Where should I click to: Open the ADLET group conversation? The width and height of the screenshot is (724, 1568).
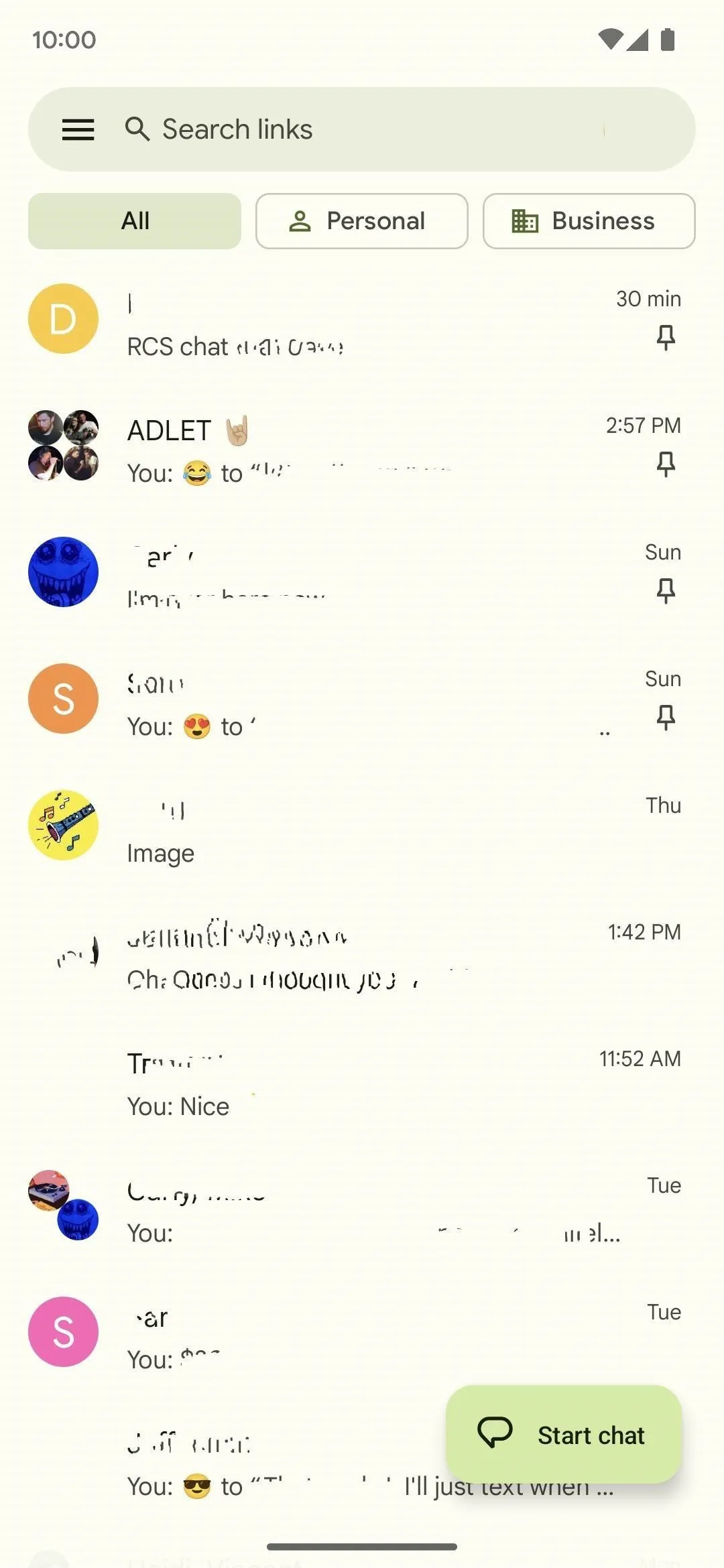coord(362,446)
